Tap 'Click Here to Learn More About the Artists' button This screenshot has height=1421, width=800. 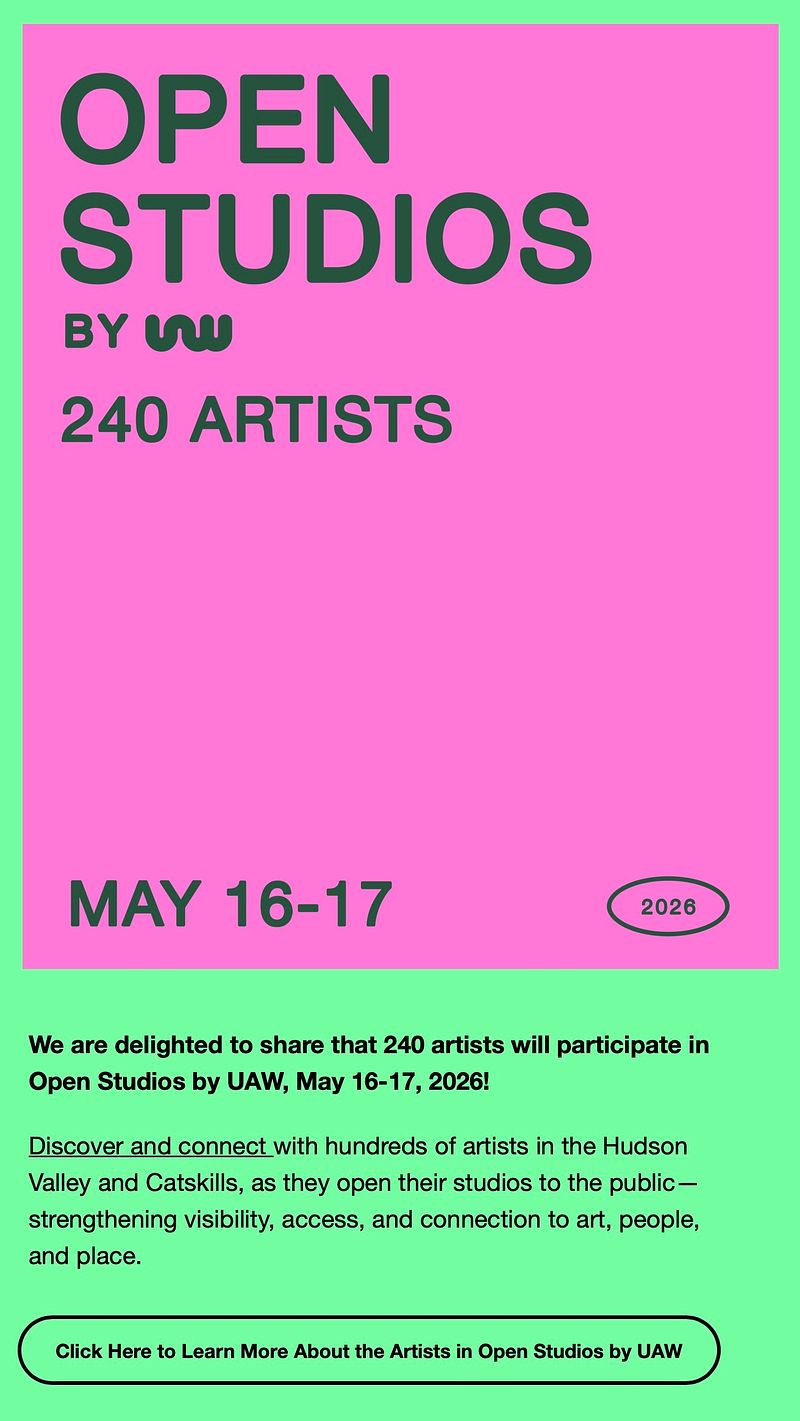click(x=369, y=1351)
